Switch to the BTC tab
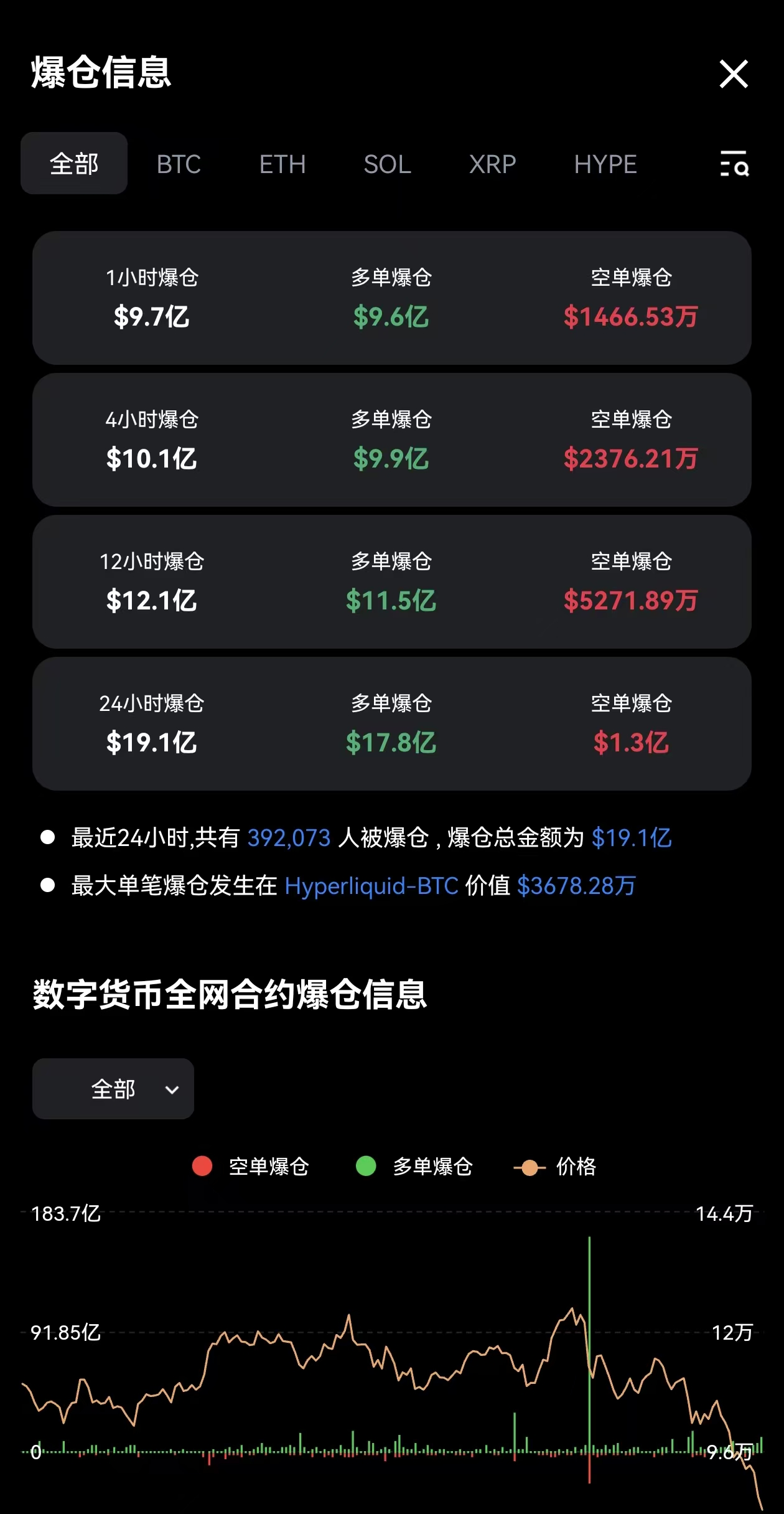 (179, 164)
